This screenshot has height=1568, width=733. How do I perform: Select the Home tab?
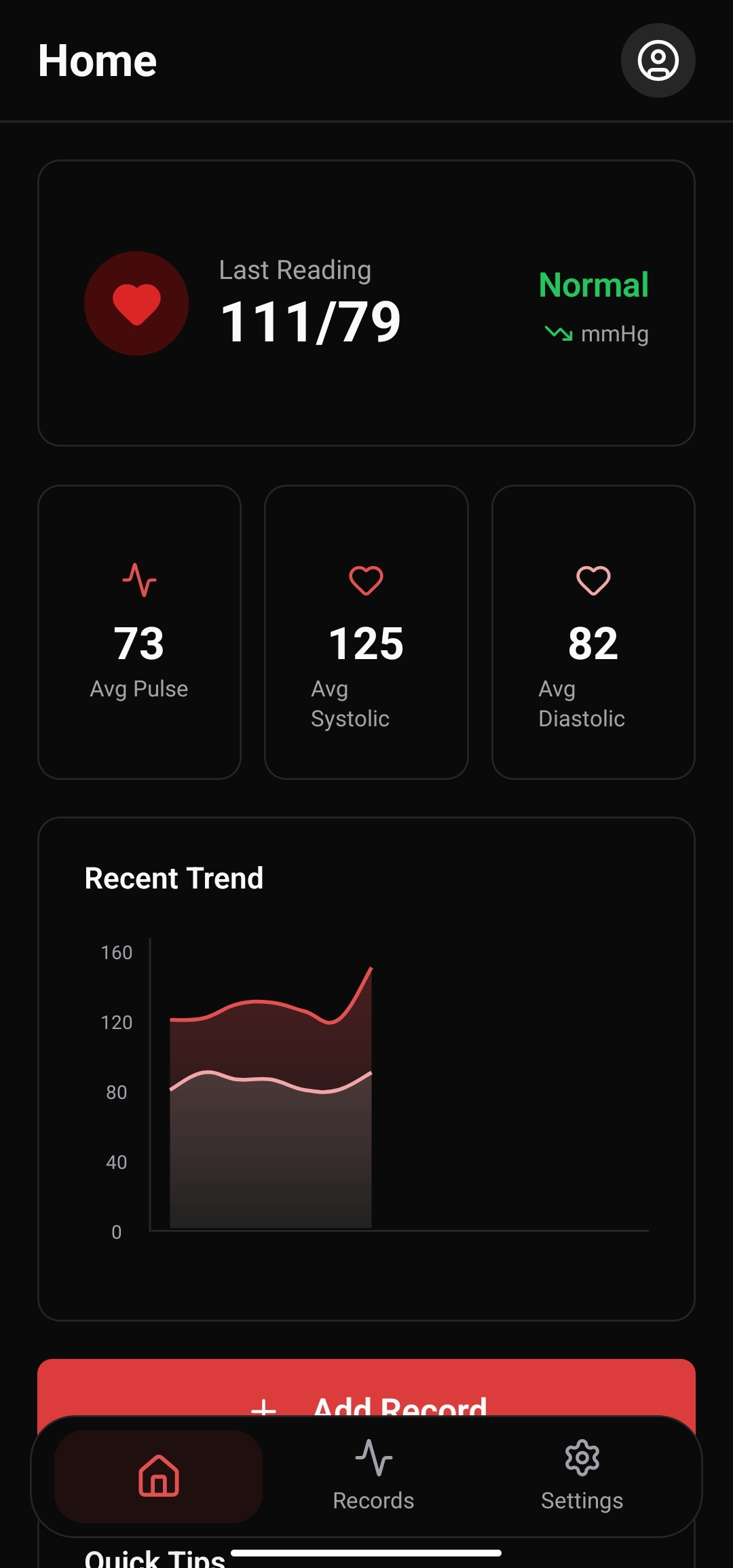point(159,1476)
